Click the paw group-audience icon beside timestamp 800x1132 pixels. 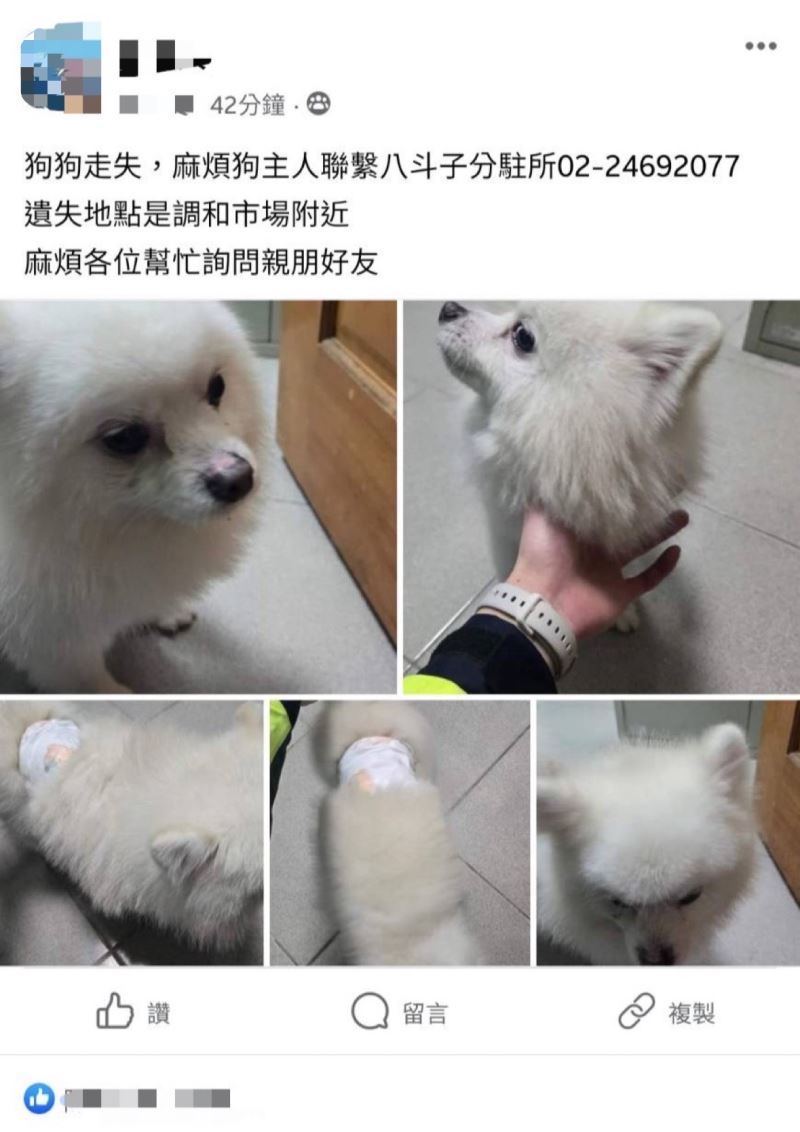pos(319,102)
